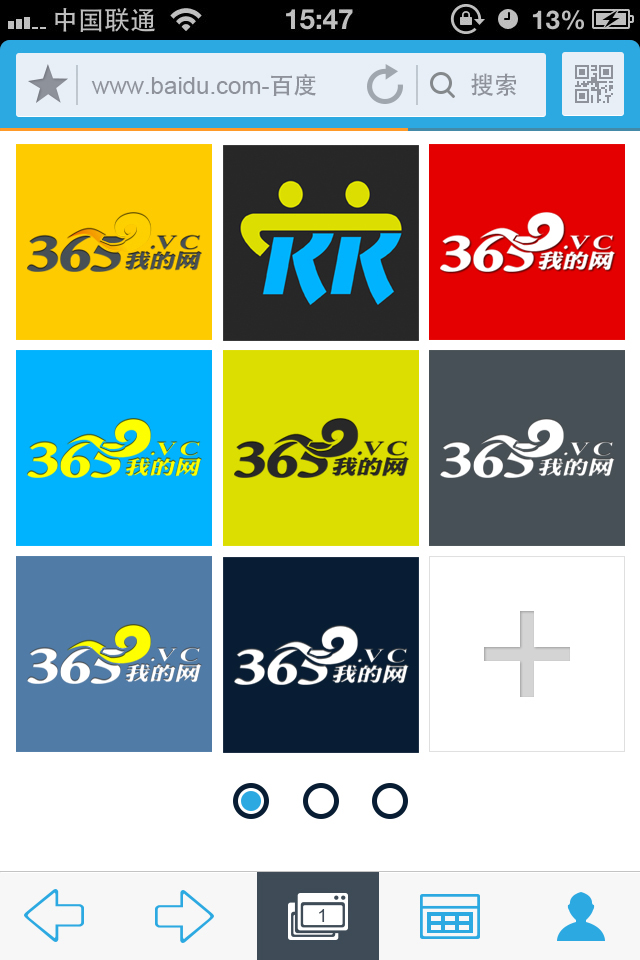Open the steel-blue 365 tile

[x=114, y=654]
